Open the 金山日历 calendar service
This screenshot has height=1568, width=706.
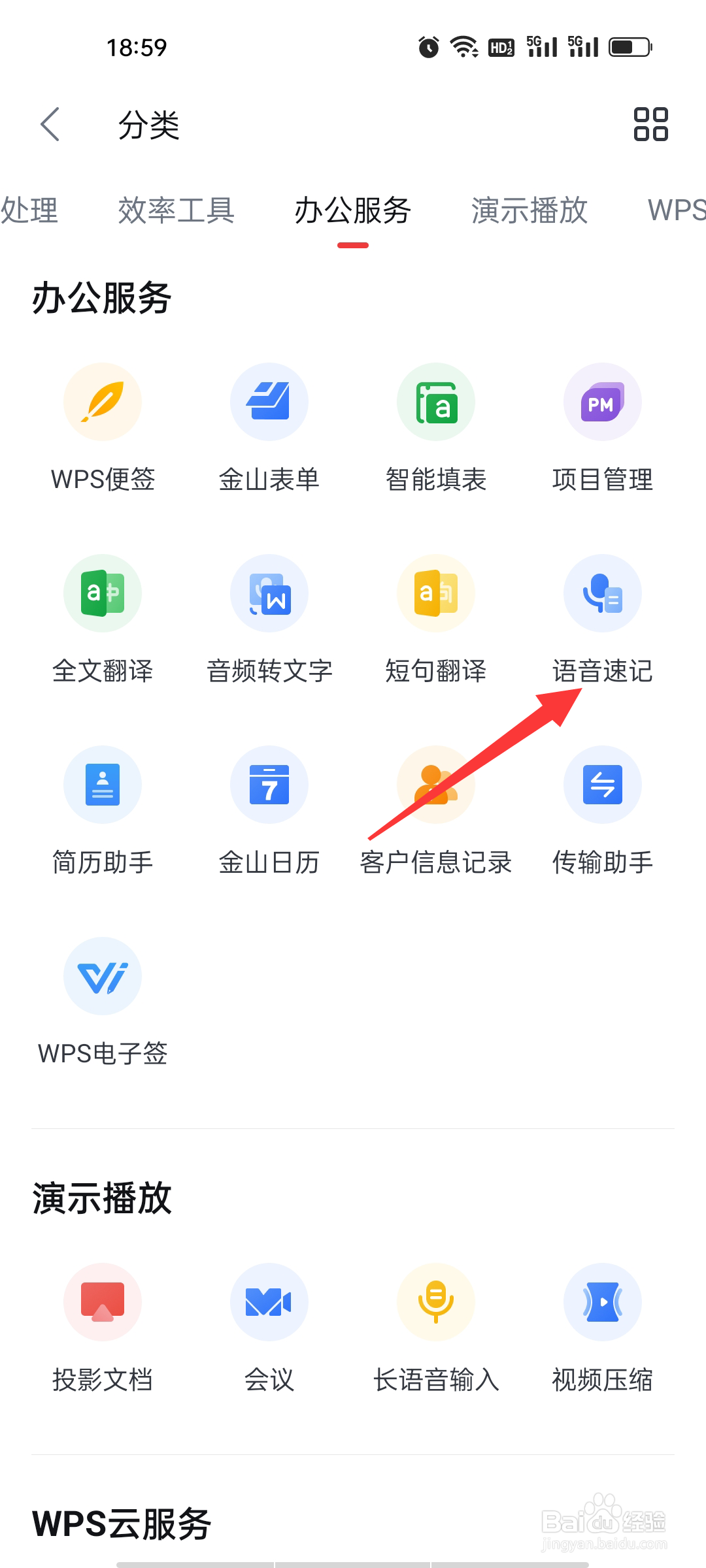pyautogui.click(x=269, y=785)
